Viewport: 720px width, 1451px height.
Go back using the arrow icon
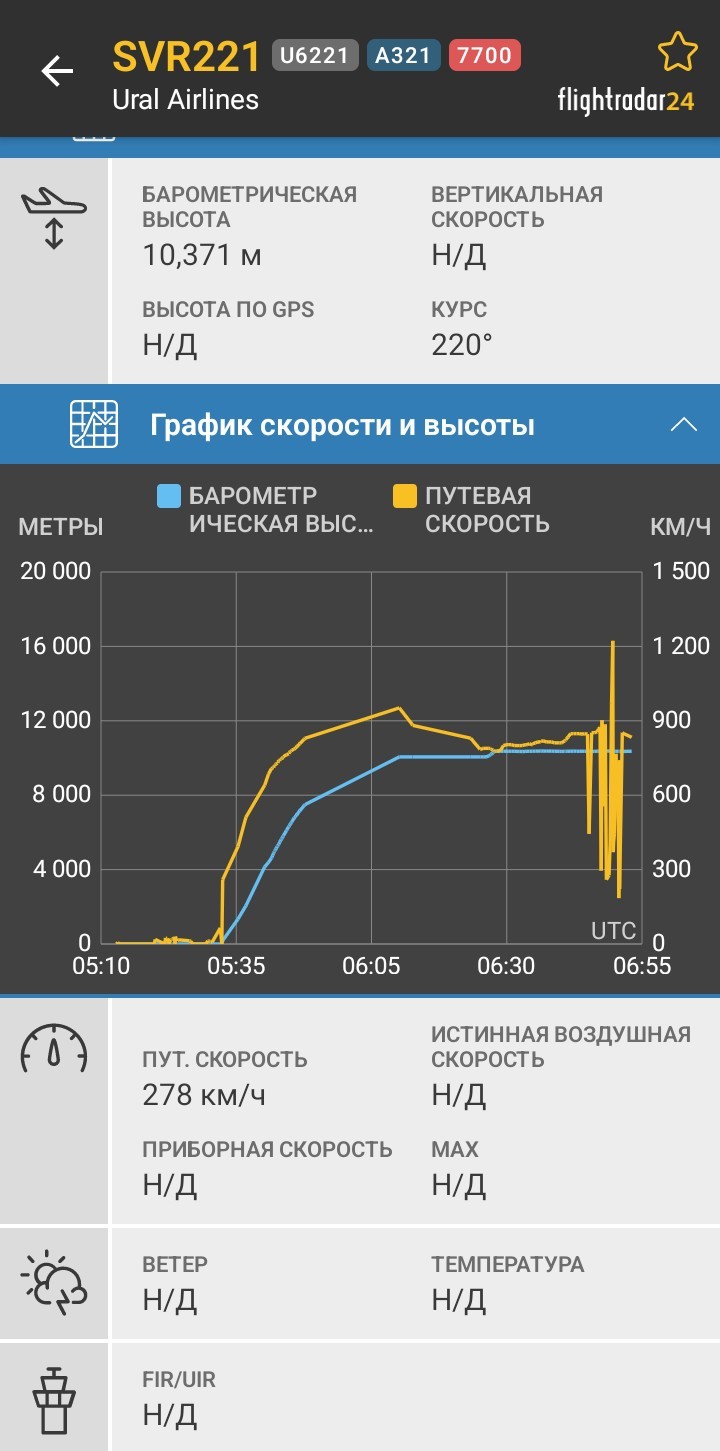point(57,70)
